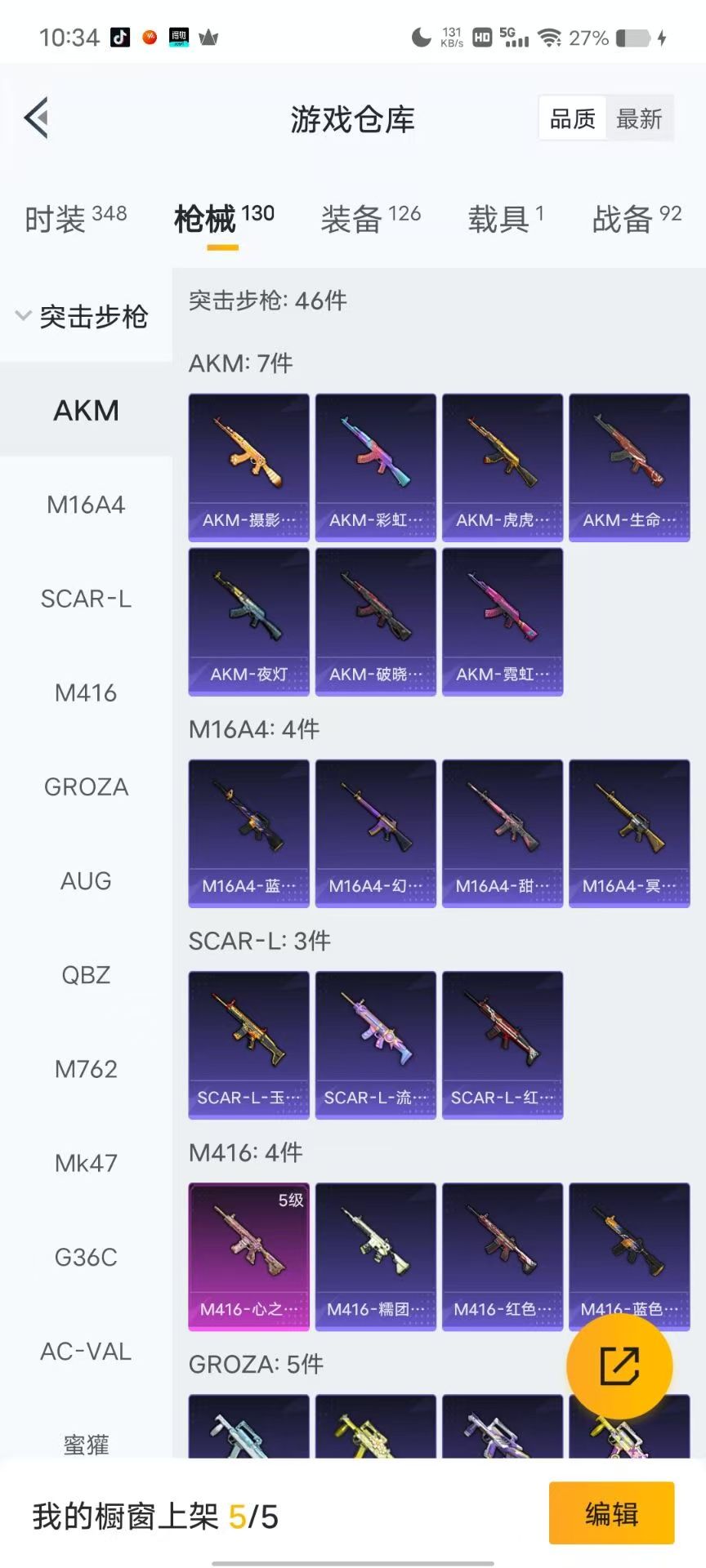
Task: Open the AKM-夜灯 skin tile
Action: 248,621
